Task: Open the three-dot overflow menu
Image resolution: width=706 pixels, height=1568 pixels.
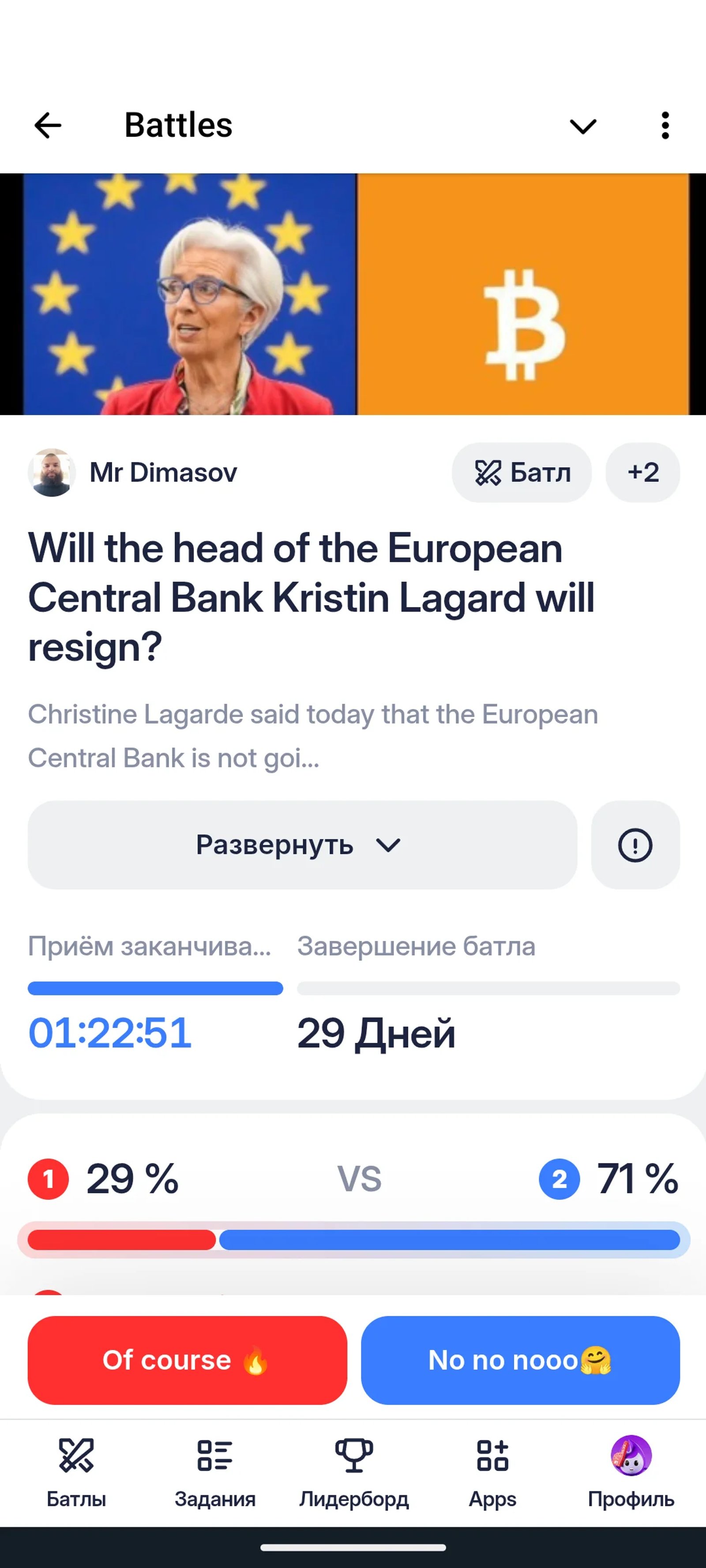Action: tap(665, 125)
